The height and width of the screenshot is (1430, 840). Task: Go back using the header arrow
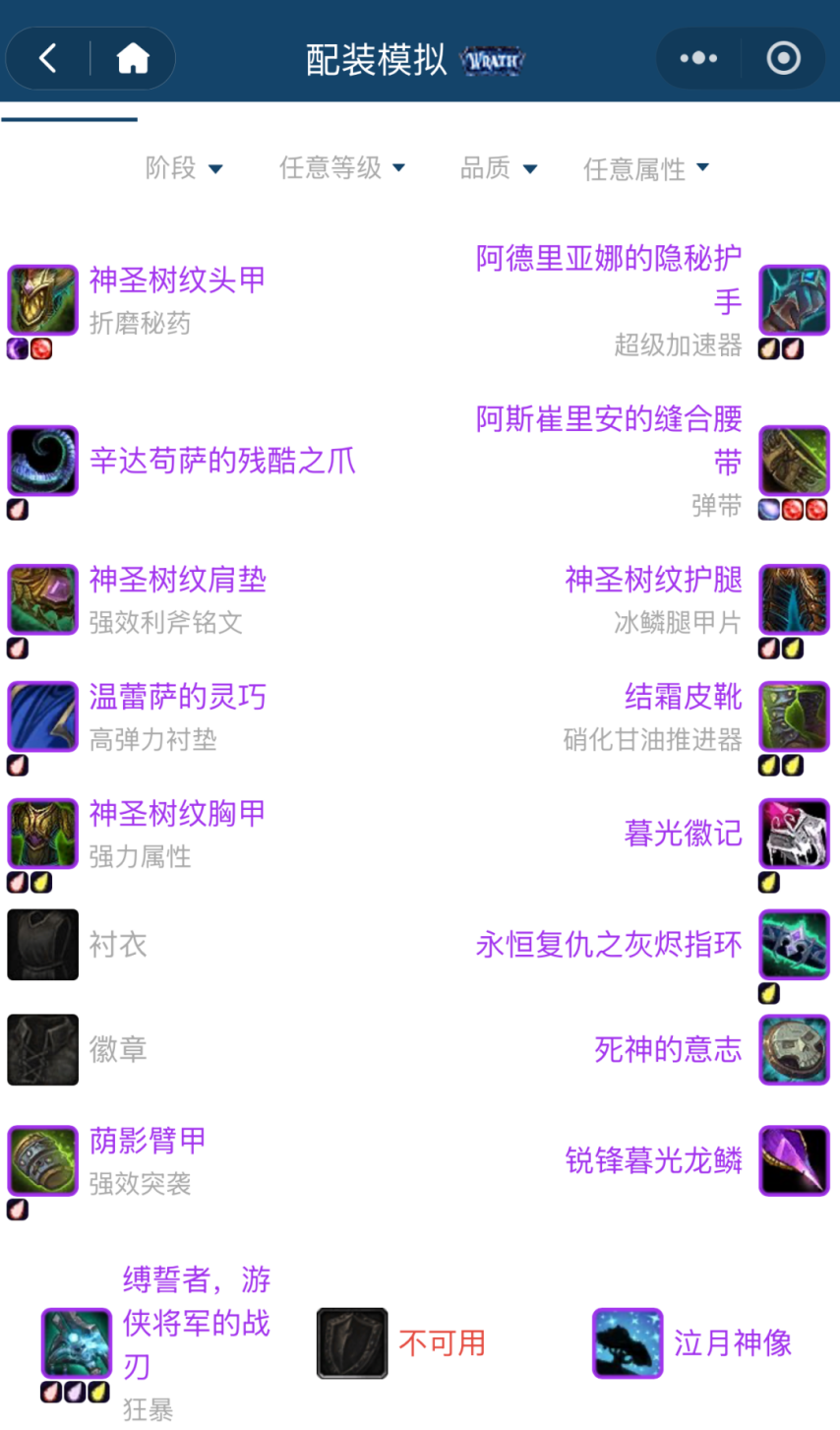coord(47,59)
